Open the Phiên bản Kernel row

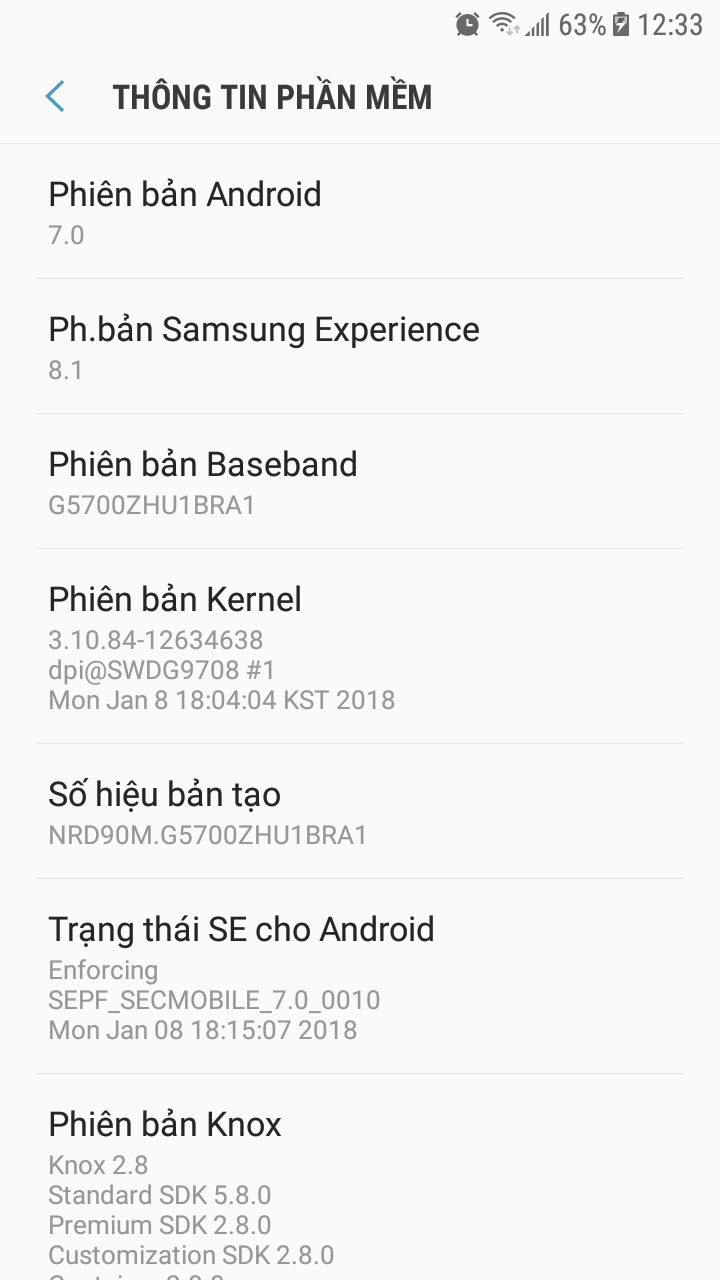(360, 646)
